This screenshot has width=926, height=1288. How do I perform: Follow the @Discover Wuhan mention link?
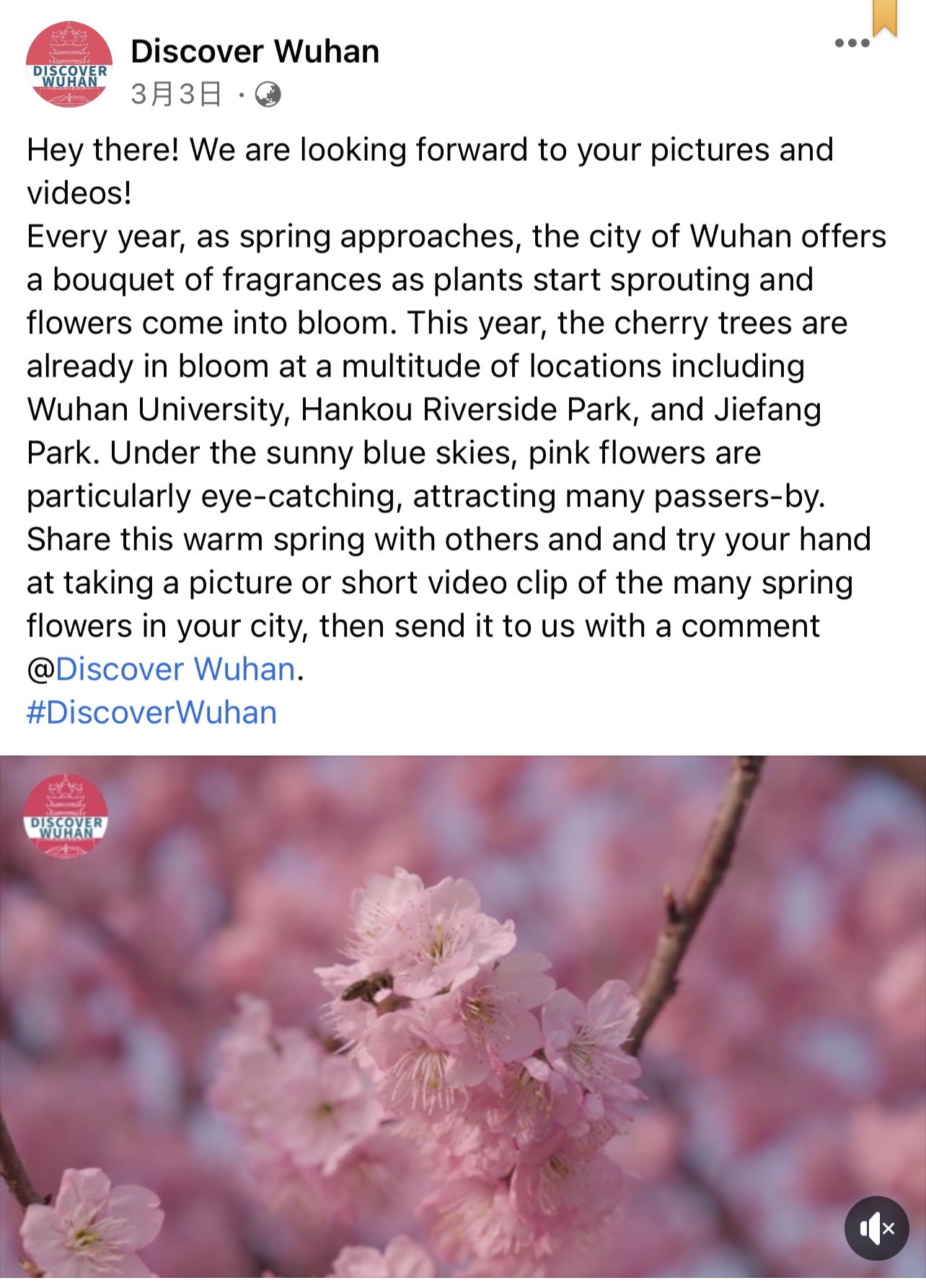click(x=175, y=669)
